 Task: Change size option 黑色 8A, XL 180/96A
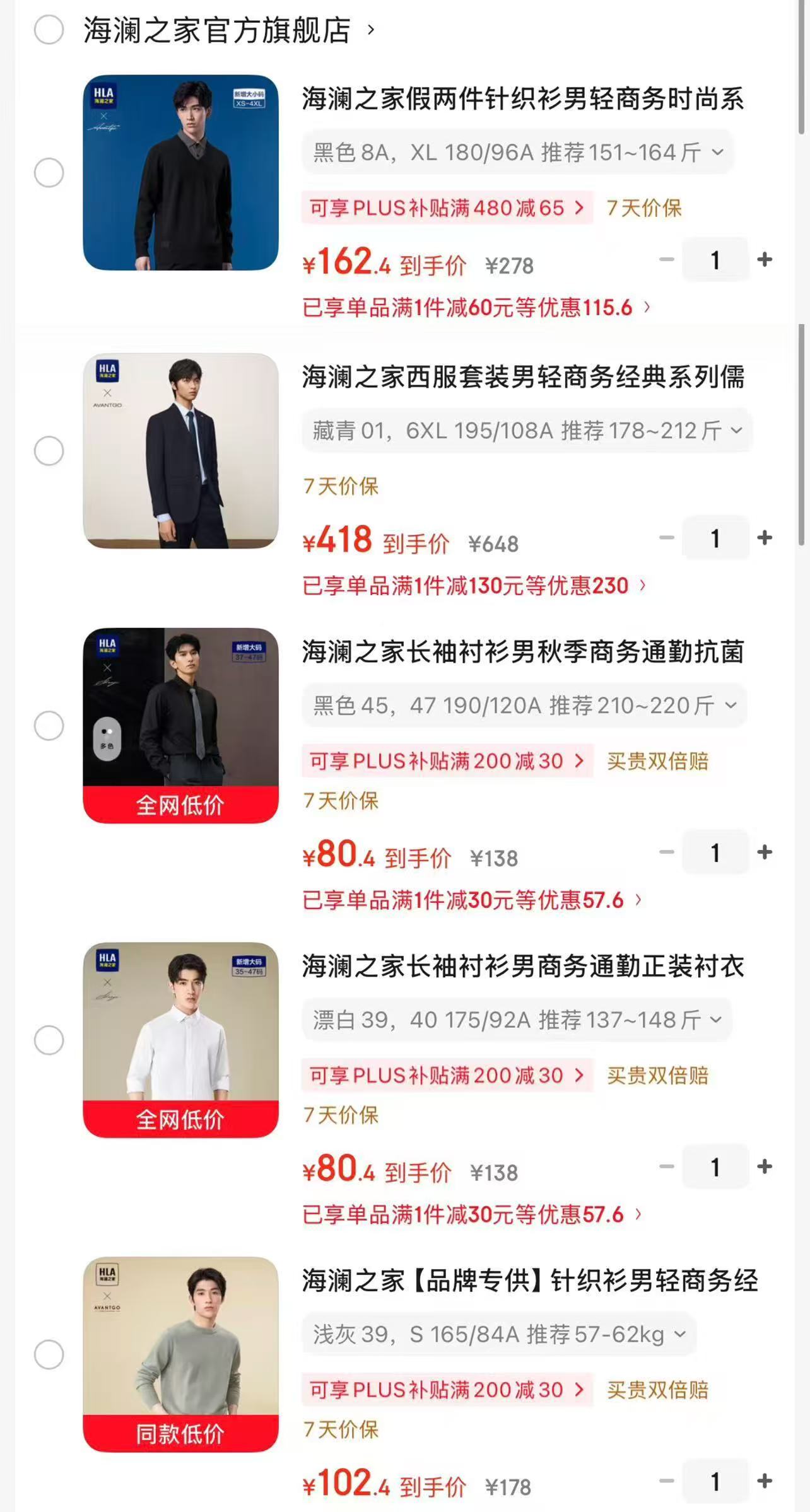(517, 152)
